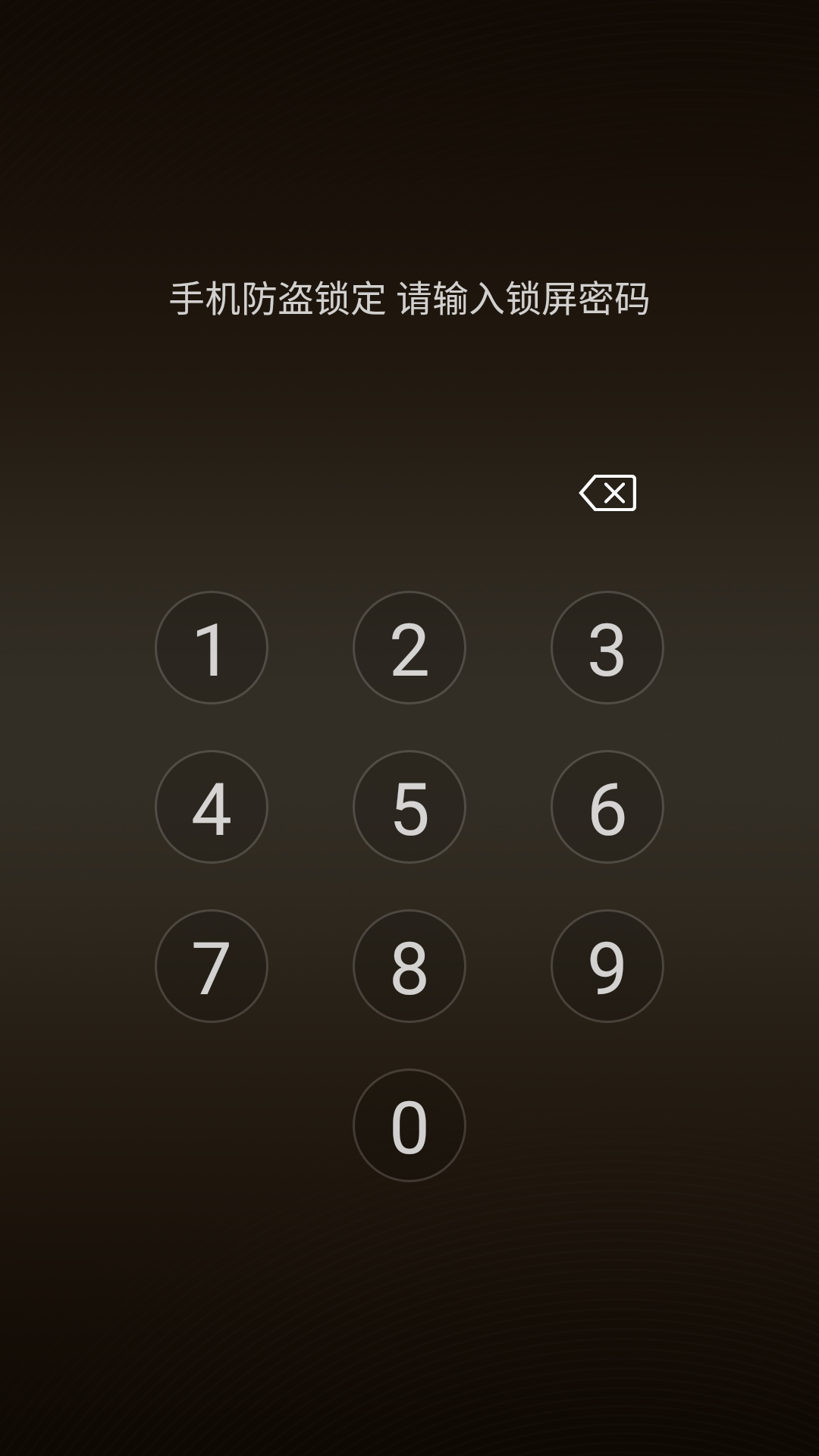Tap number 2 on the PIN pad
This screenshot has width=819, height=1456.
pos(409,648)
